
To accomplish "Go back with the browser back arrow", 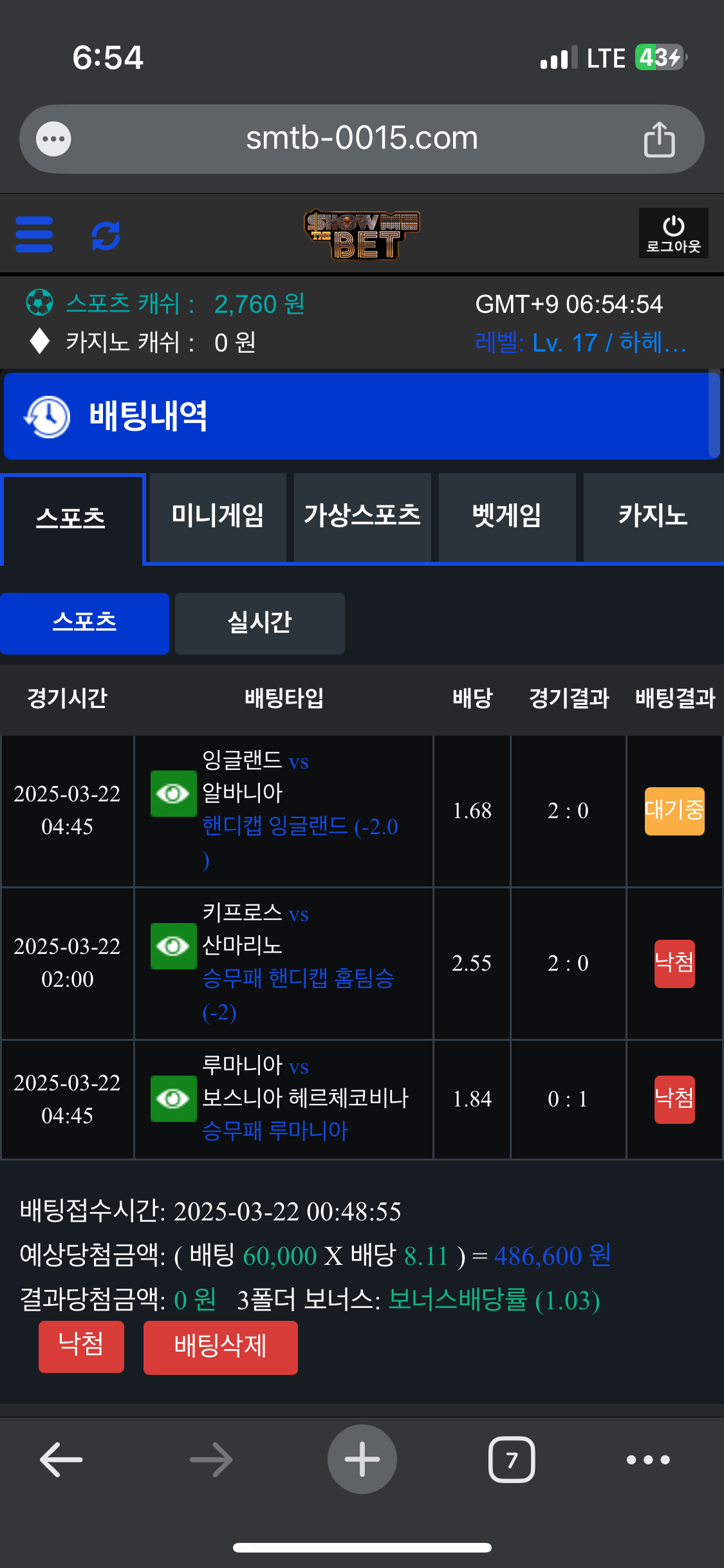I will point(61,1459).
